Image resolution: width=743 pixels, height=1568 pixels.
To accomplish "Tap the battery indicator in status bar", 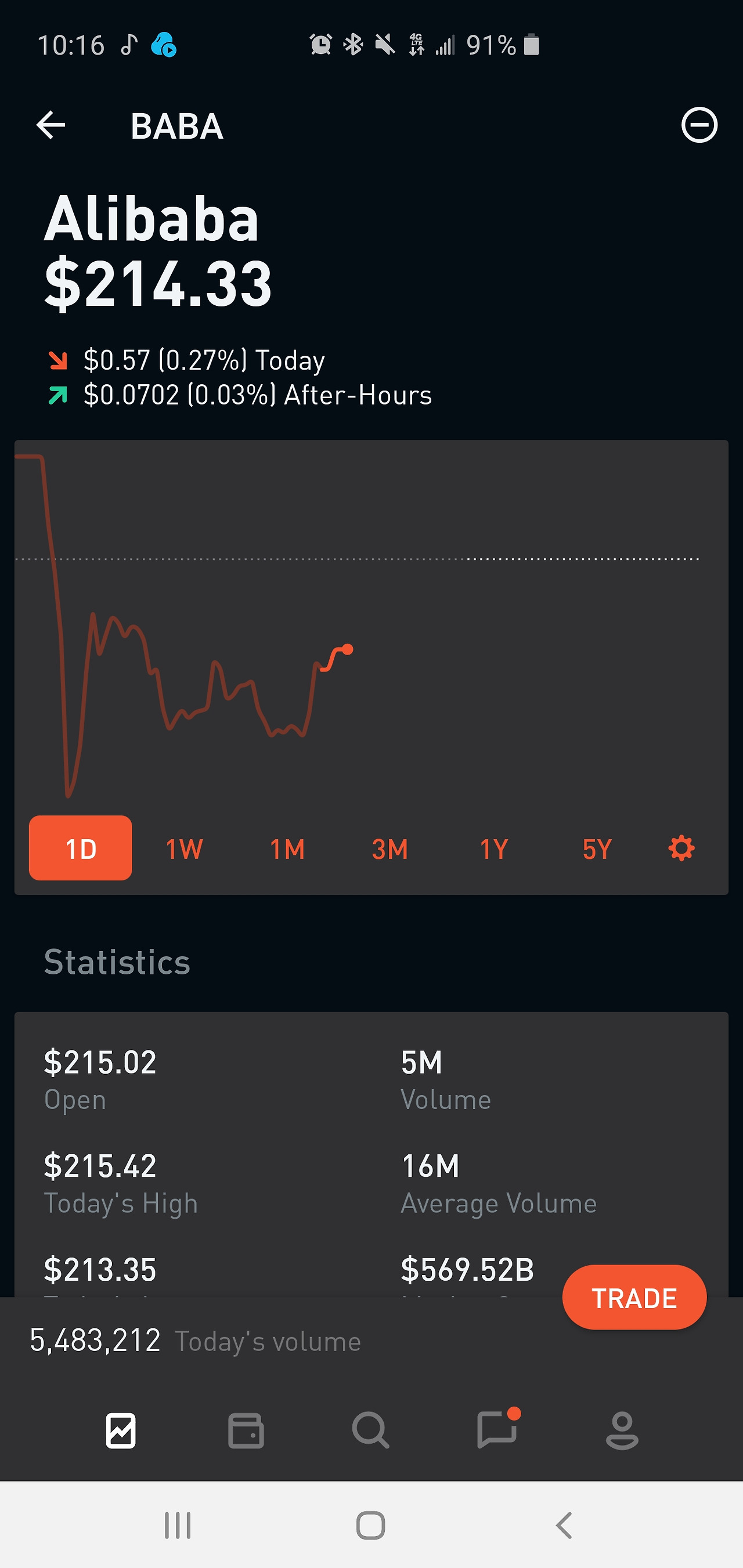I will pyautogui.click(x=531, y=45).
